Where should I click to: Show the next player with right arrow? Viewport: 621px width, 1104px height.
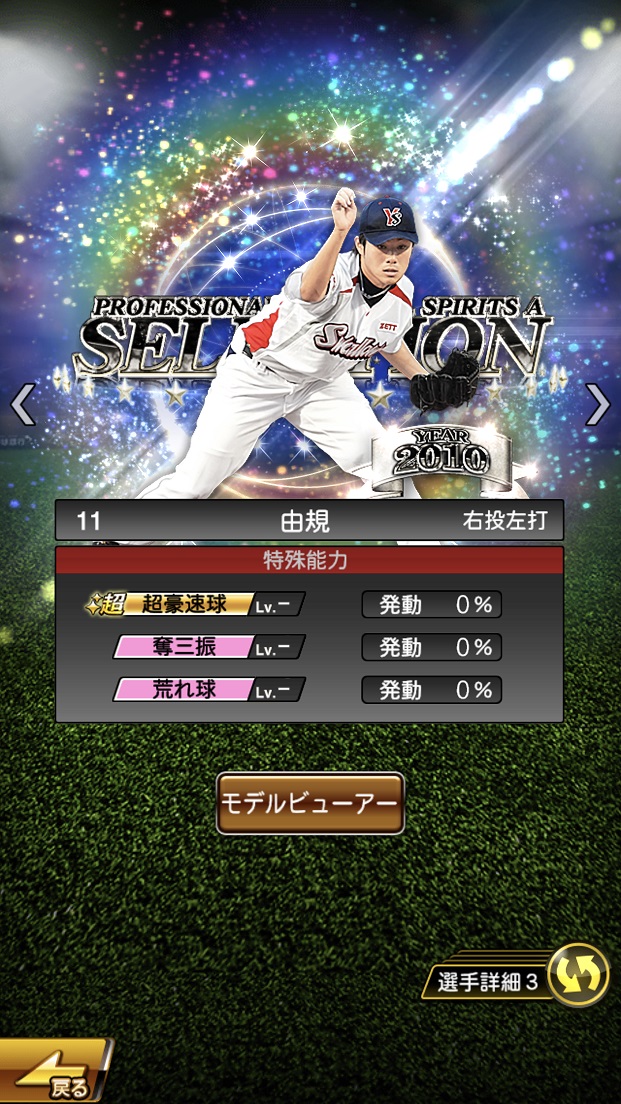pos(597,404)
